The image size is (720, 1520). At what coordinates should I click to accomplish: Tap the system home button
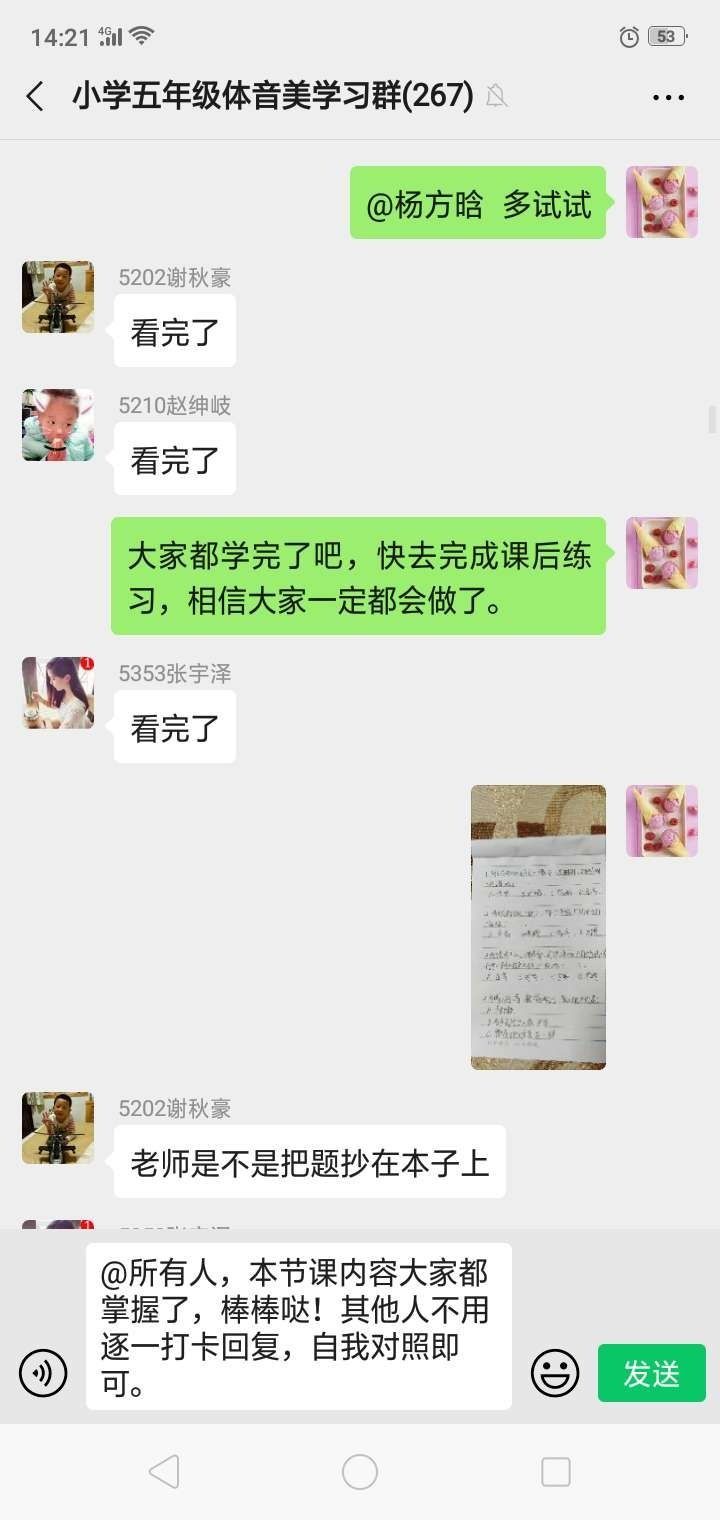tap(360, 1472)
